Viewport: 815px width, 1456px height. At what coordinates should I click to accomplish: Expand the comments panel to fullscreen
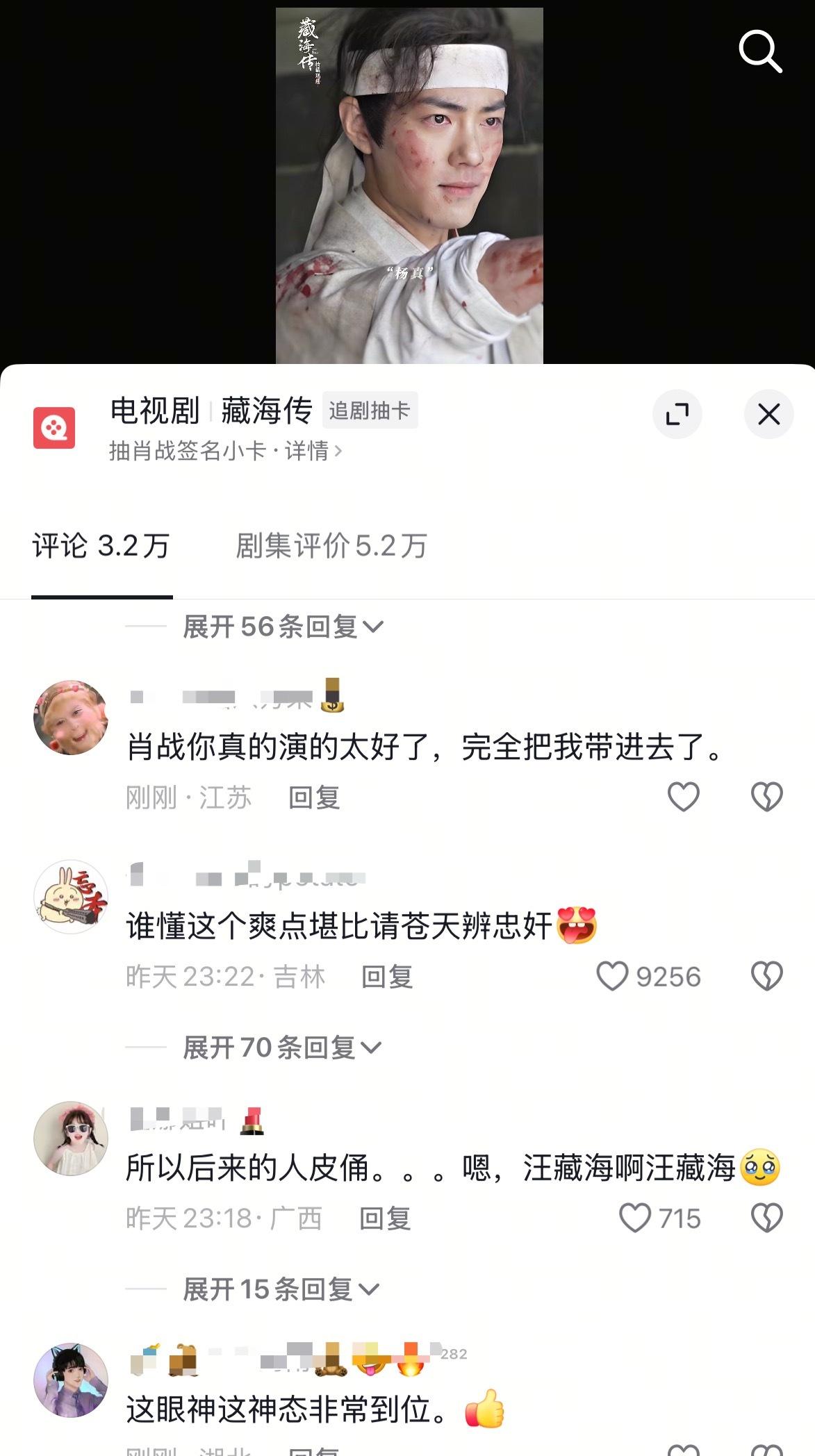tap(677, 415)
